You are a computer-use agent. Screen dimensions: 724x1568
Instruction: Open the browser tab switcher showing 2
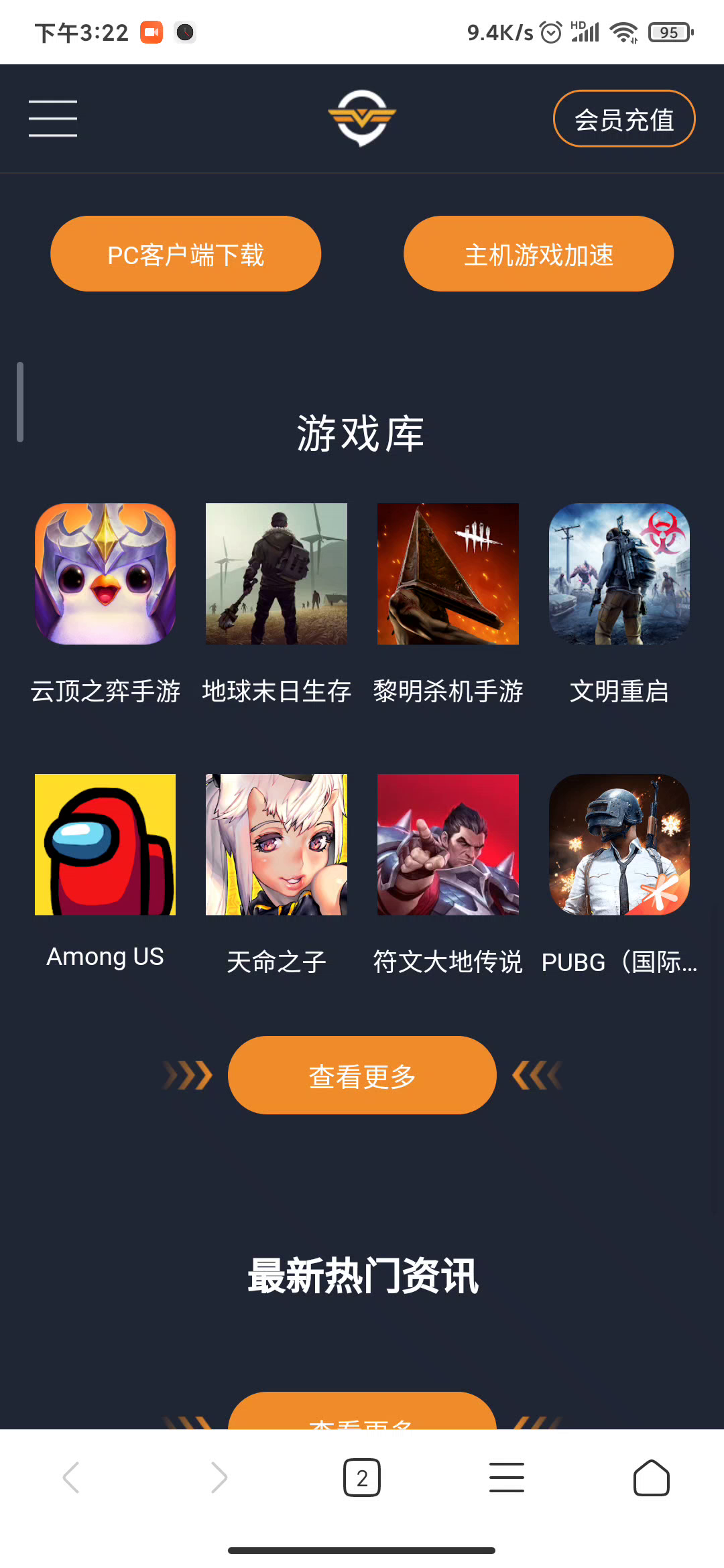coord(362,1478)
